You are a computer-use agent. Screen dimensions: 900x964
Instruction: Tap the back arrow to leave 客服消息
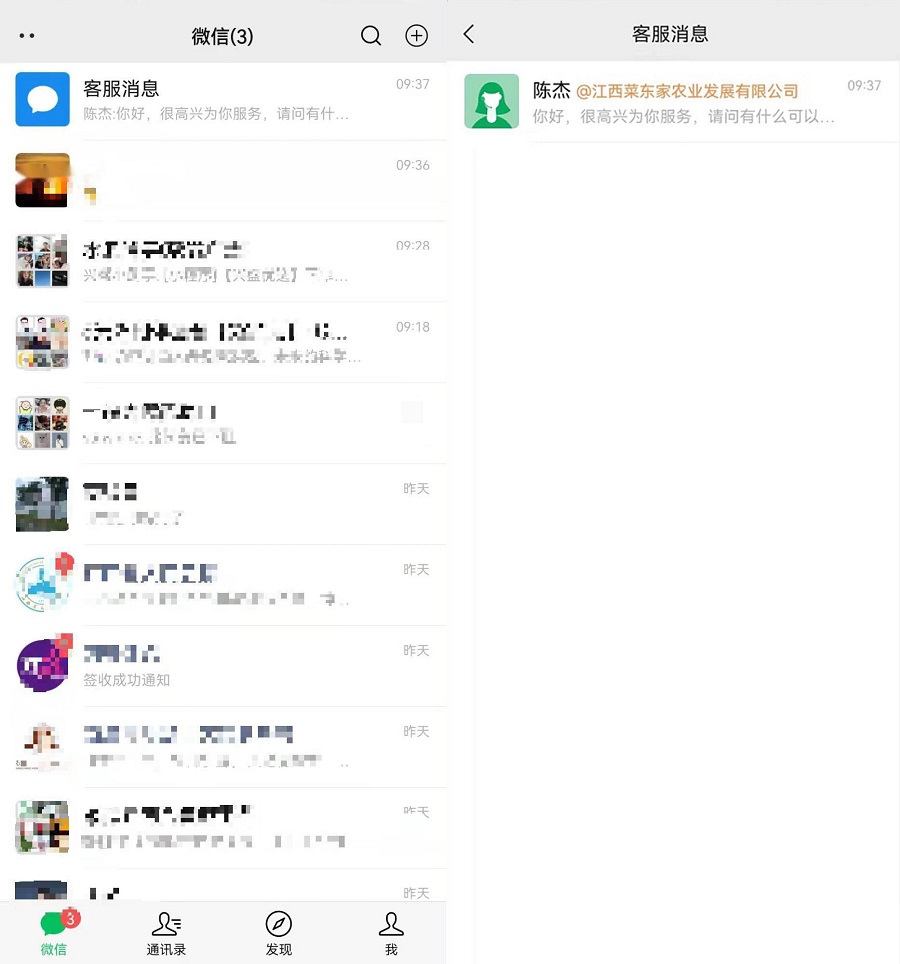[468, 33]
